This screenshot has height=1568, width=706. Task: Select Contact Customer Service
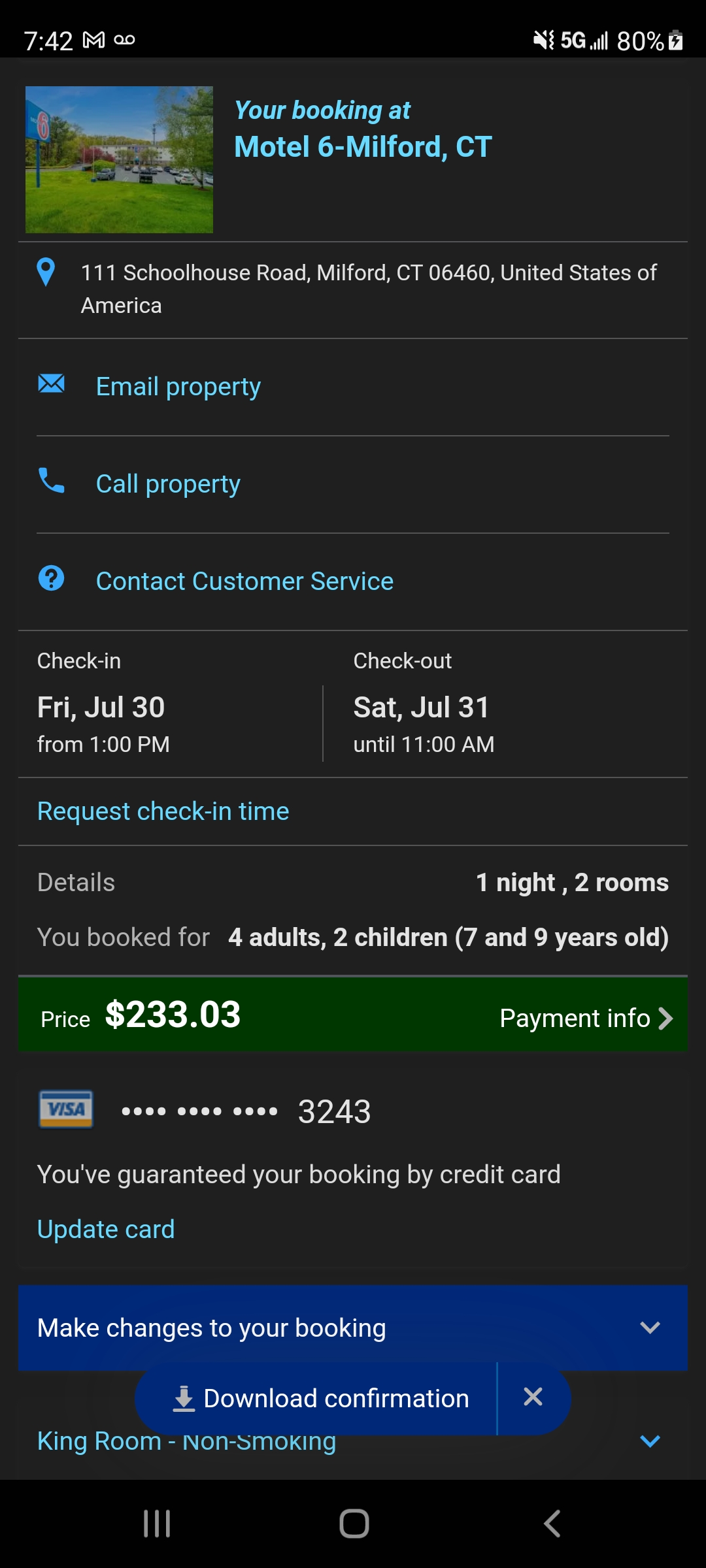tap(244, 580)
